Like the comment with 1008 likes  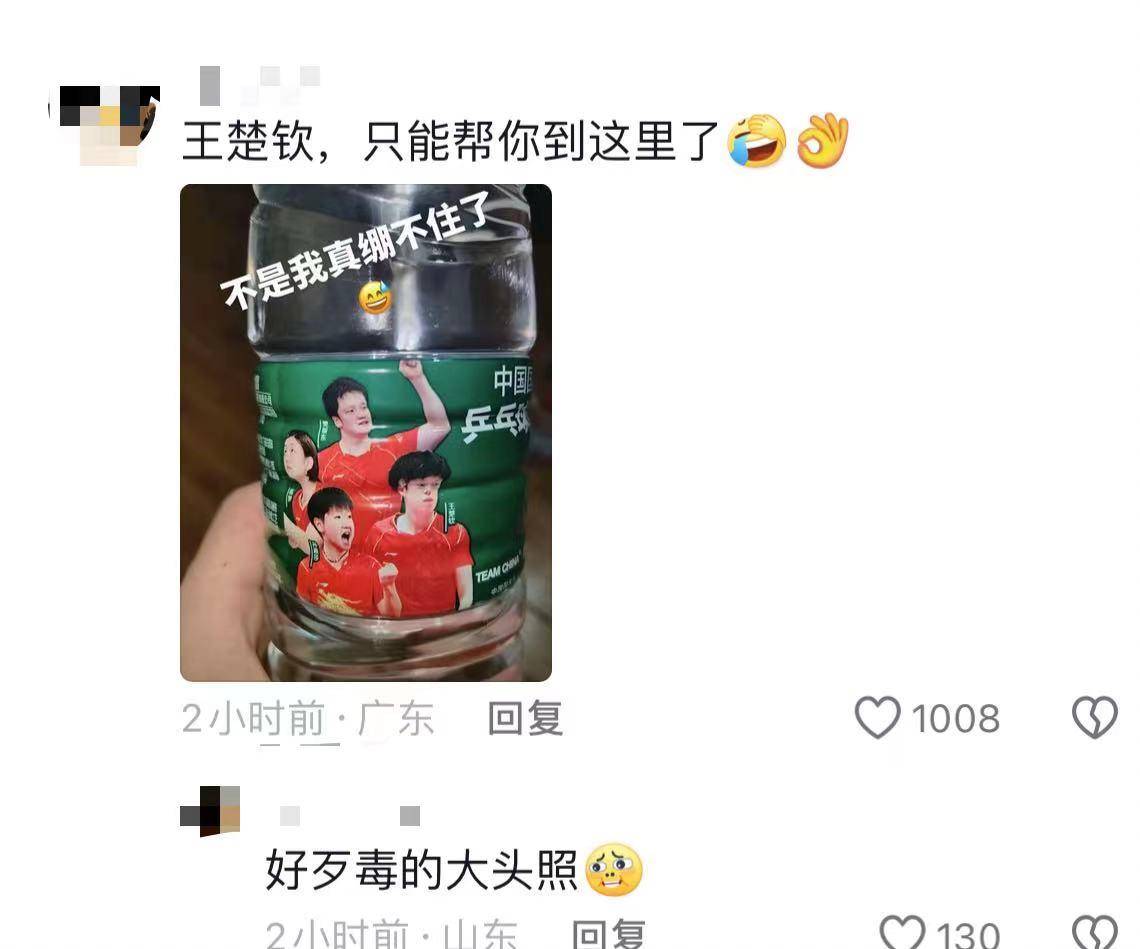(x=877, y=718)
